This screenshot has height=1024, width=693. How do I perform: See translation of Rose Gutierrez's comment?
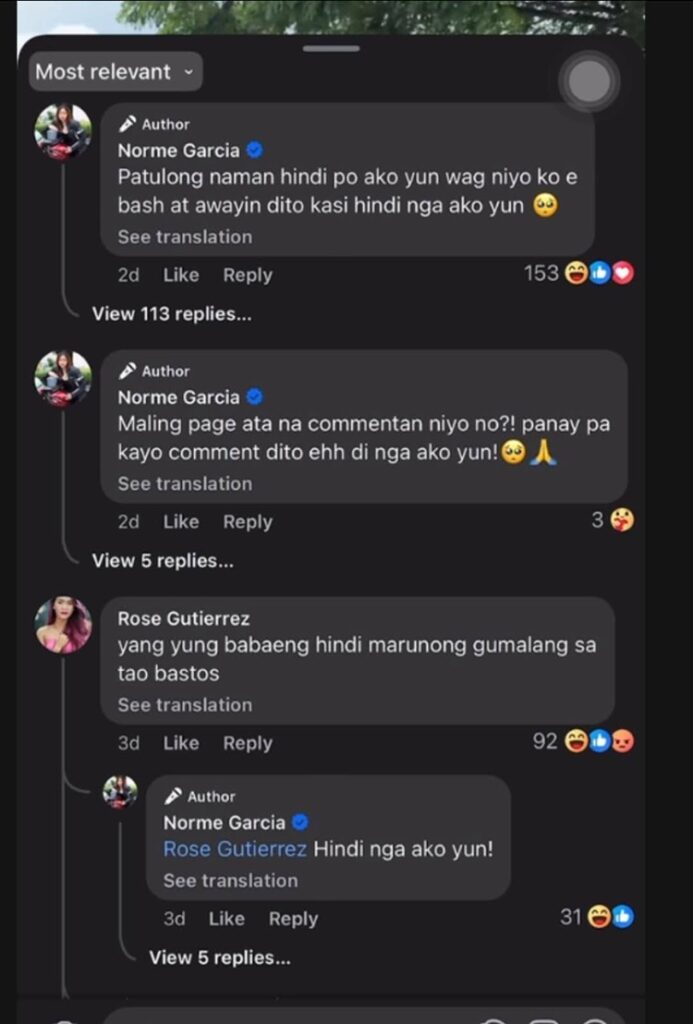click(184, 705)
